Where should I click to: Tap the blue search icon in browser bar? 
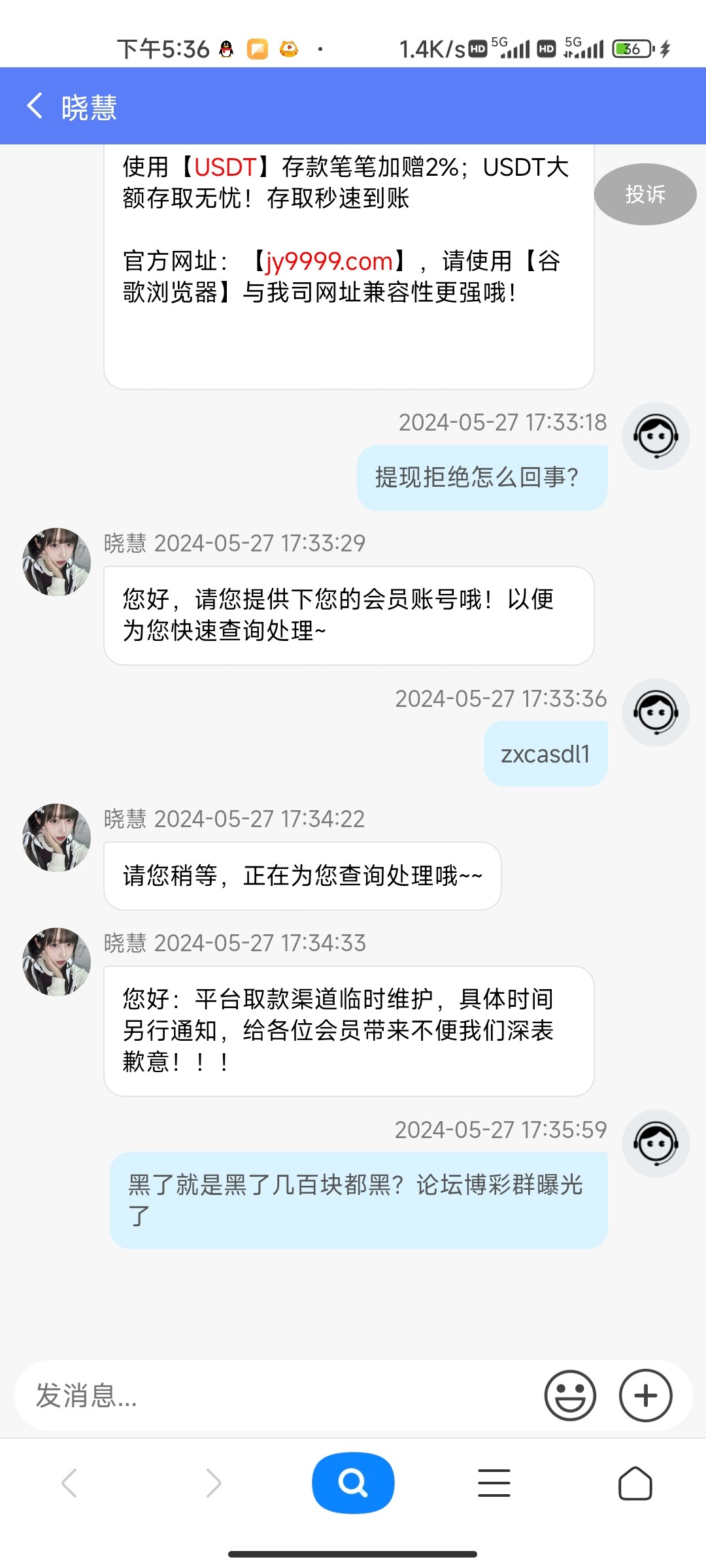click(352, 1482)
